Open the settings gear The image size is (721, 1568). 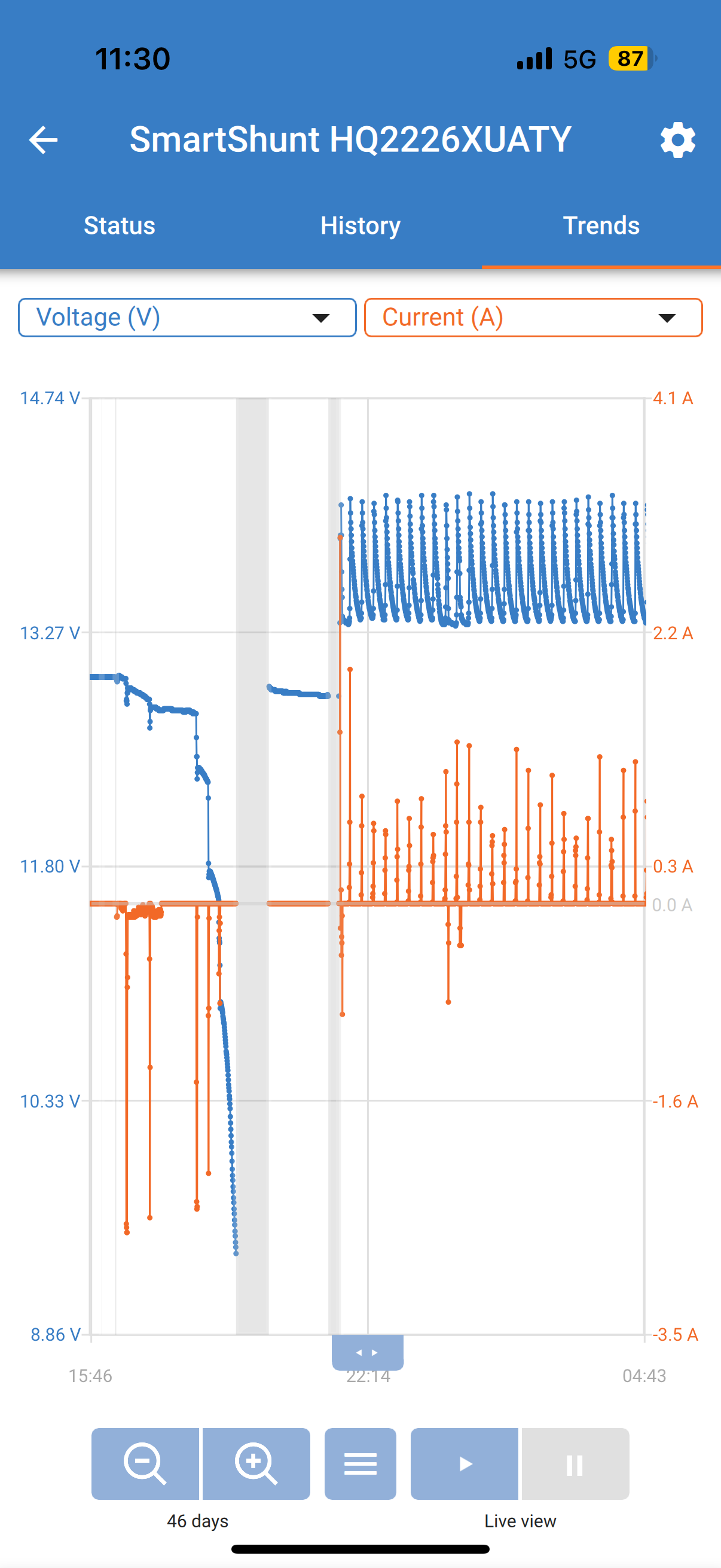[x=678, y=140]
